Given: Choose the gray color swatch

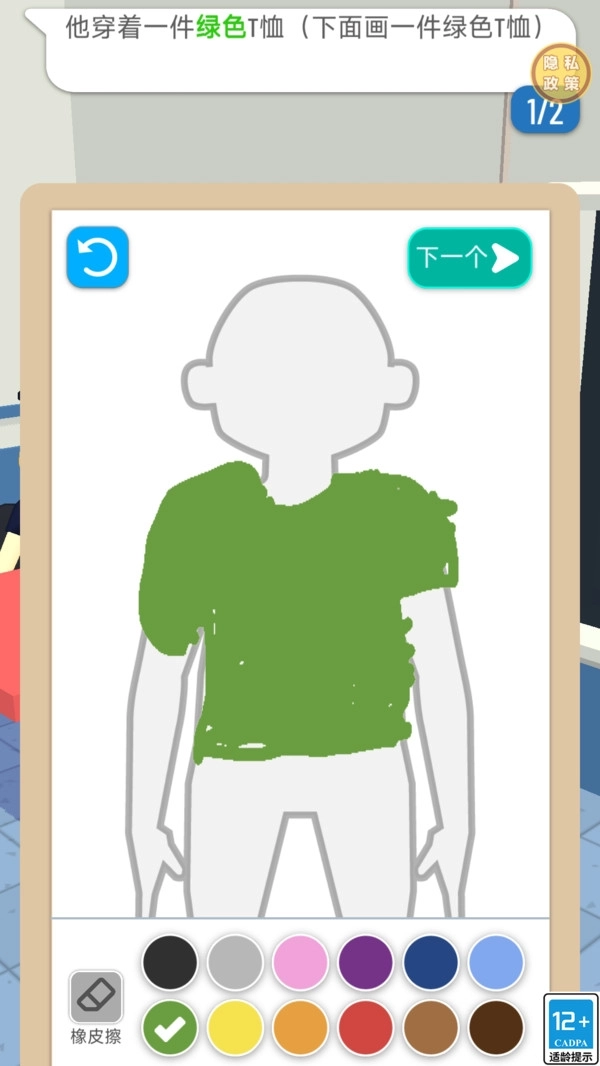Looking at the screenshot, I should (235, 962).
